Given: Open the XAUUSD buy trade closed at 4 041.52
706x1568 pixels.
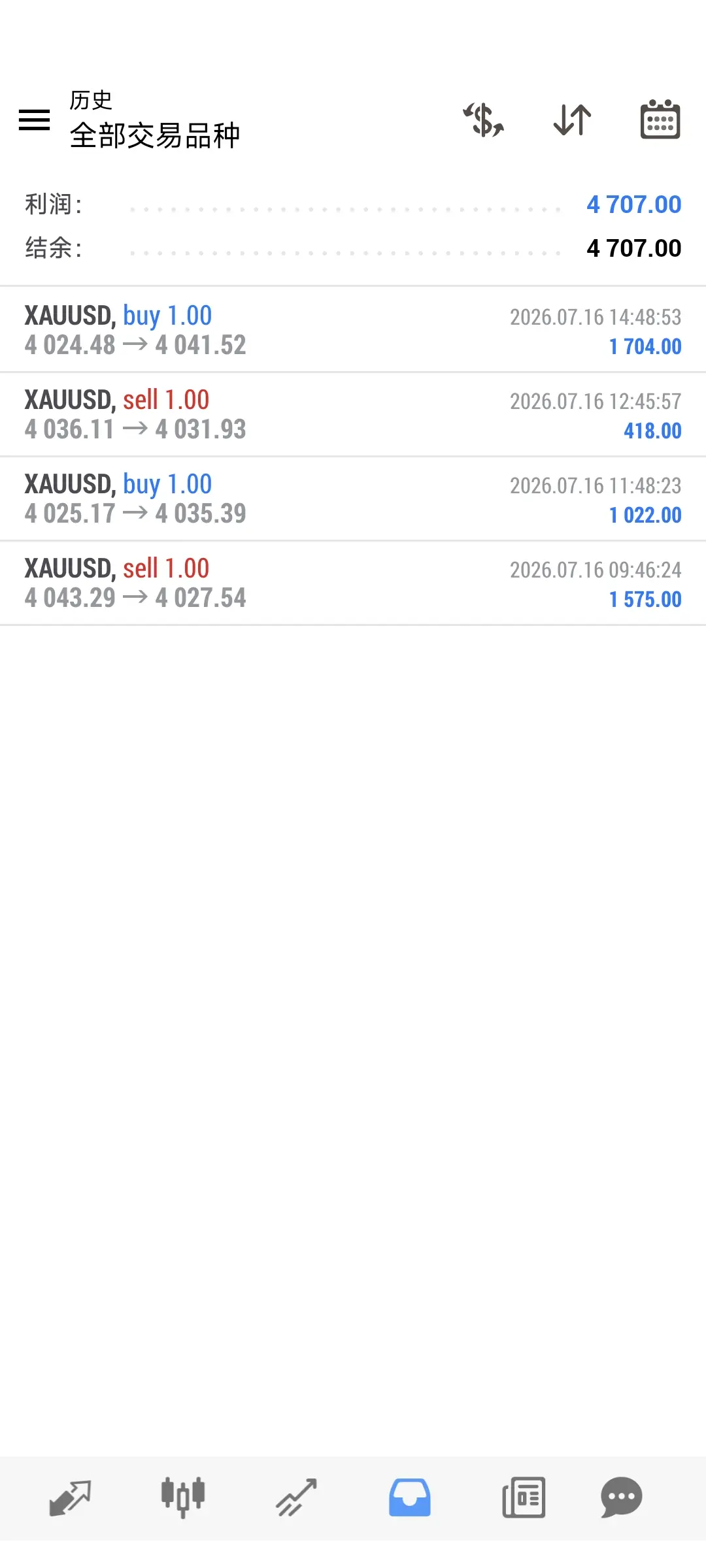Looking at the screenshot, I should (x=353, y=330).
